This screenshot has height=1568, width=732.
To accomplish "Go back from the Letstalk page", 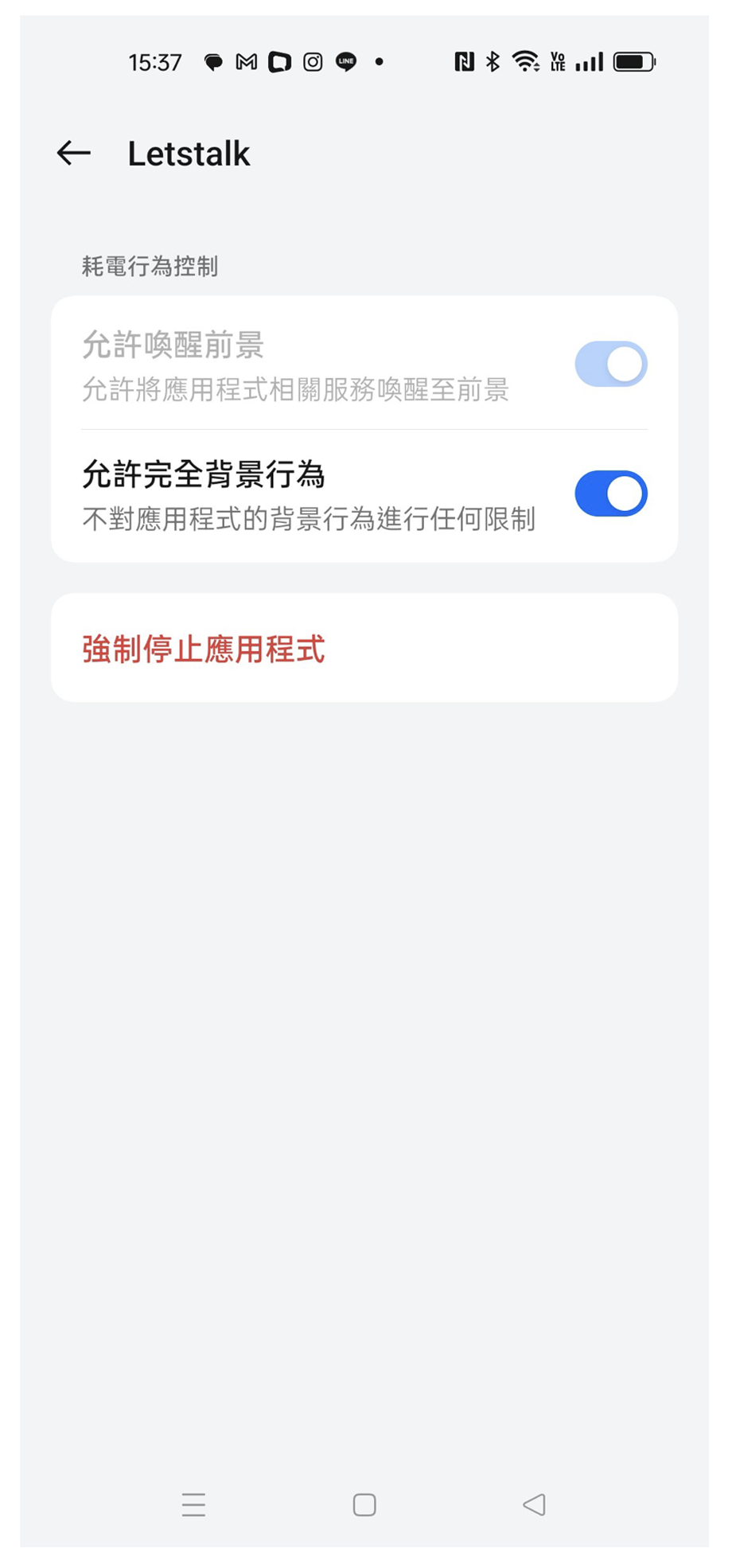I will (74, 153).
